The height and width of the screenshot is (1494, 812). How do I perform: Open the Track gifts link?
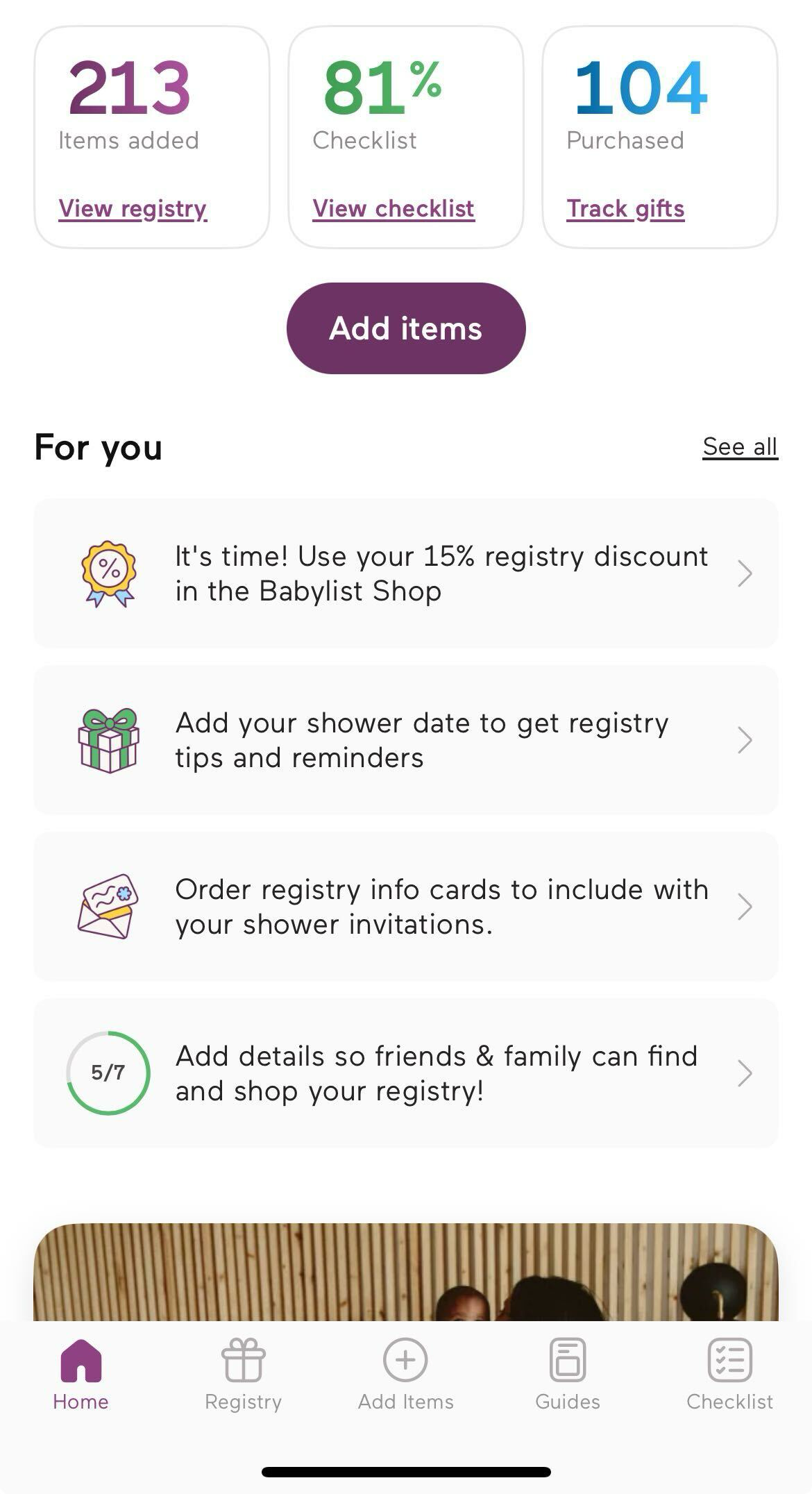[625, 208]
